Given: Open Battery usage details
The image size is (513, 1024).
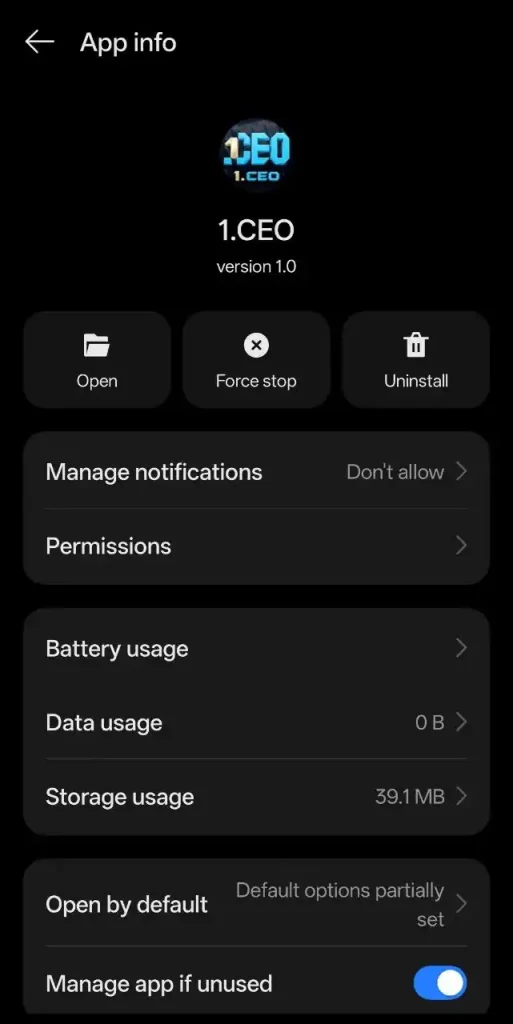Looking at the screenshot, I should pyautogui.click(x=256, y=648).
